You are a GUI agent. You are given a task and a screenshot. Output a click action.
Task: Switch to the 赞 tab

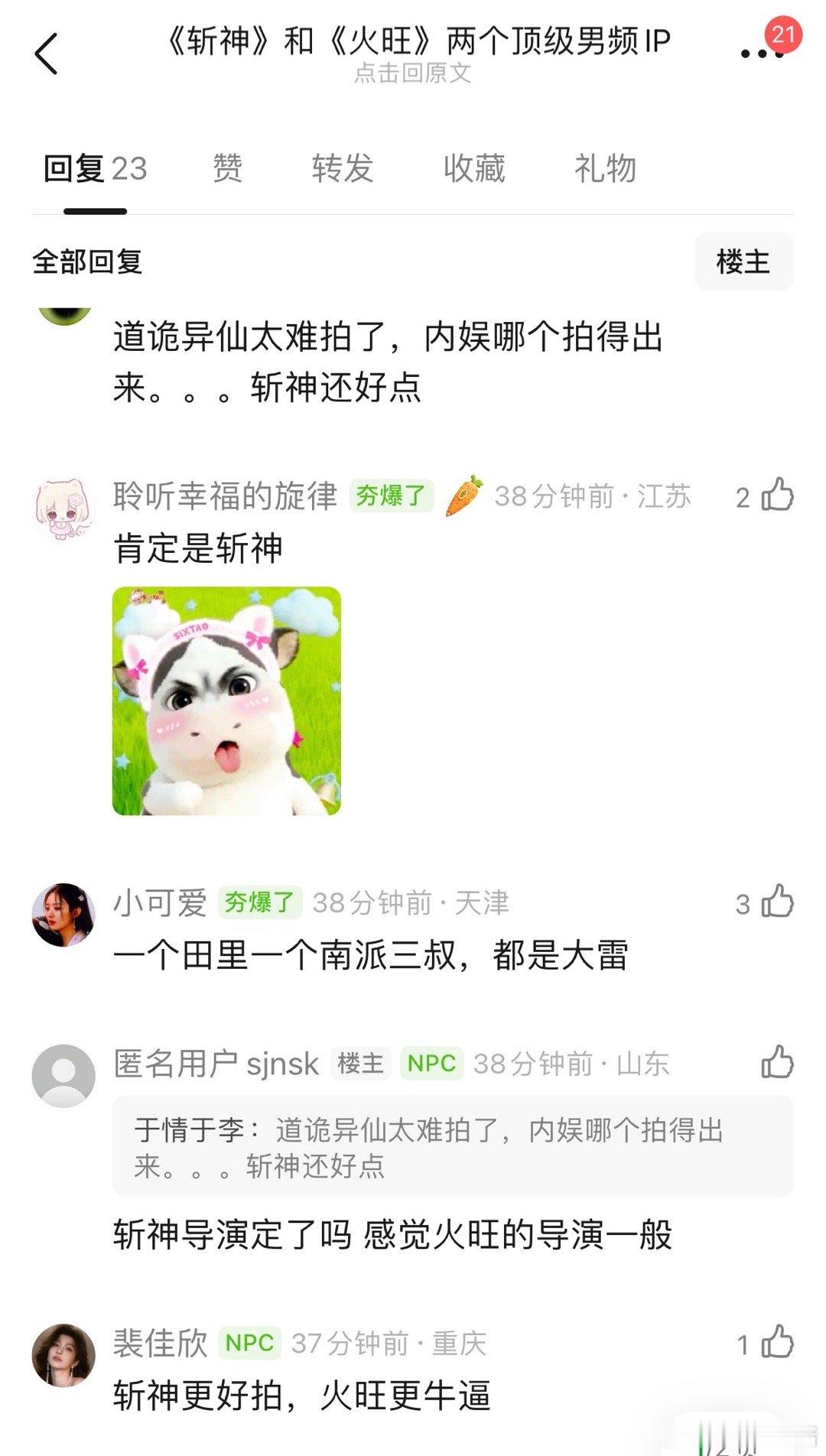226,170
